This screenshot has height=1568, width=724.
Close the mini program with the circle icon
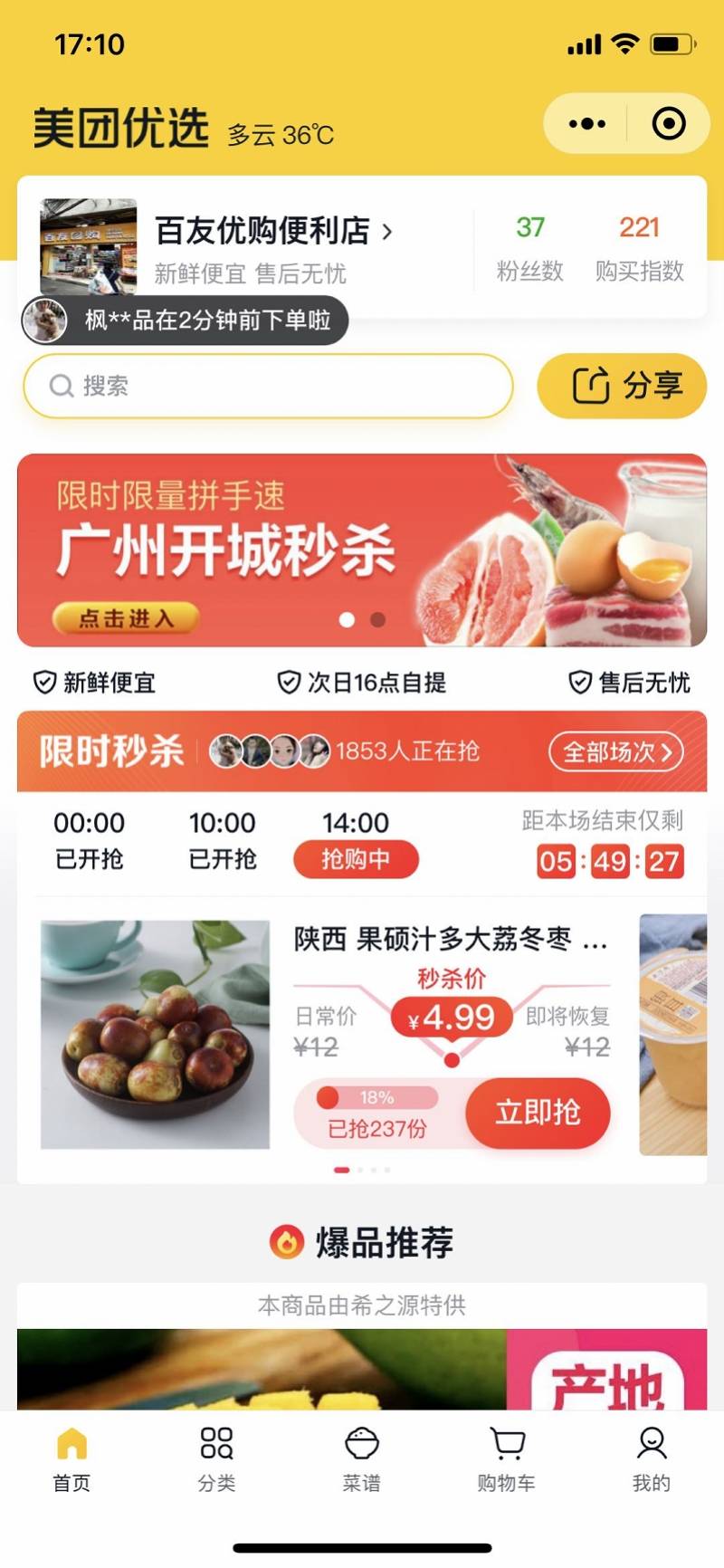click(669, 124)
